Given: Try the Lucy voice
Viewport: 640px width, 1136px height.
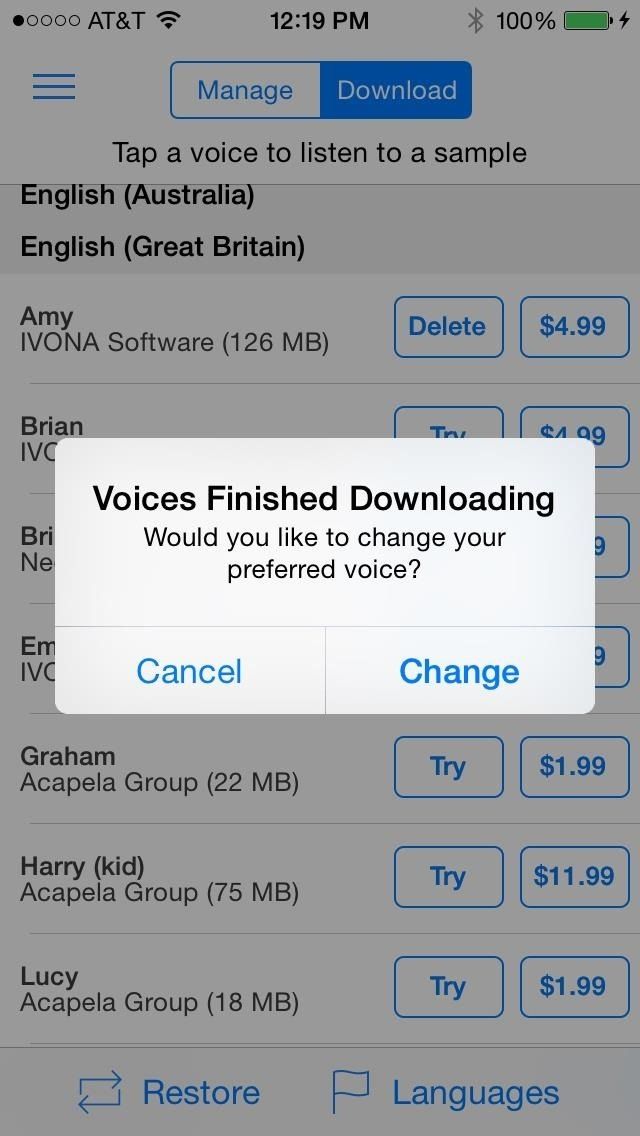Looking at the screenshot, I should pos(447,987).
